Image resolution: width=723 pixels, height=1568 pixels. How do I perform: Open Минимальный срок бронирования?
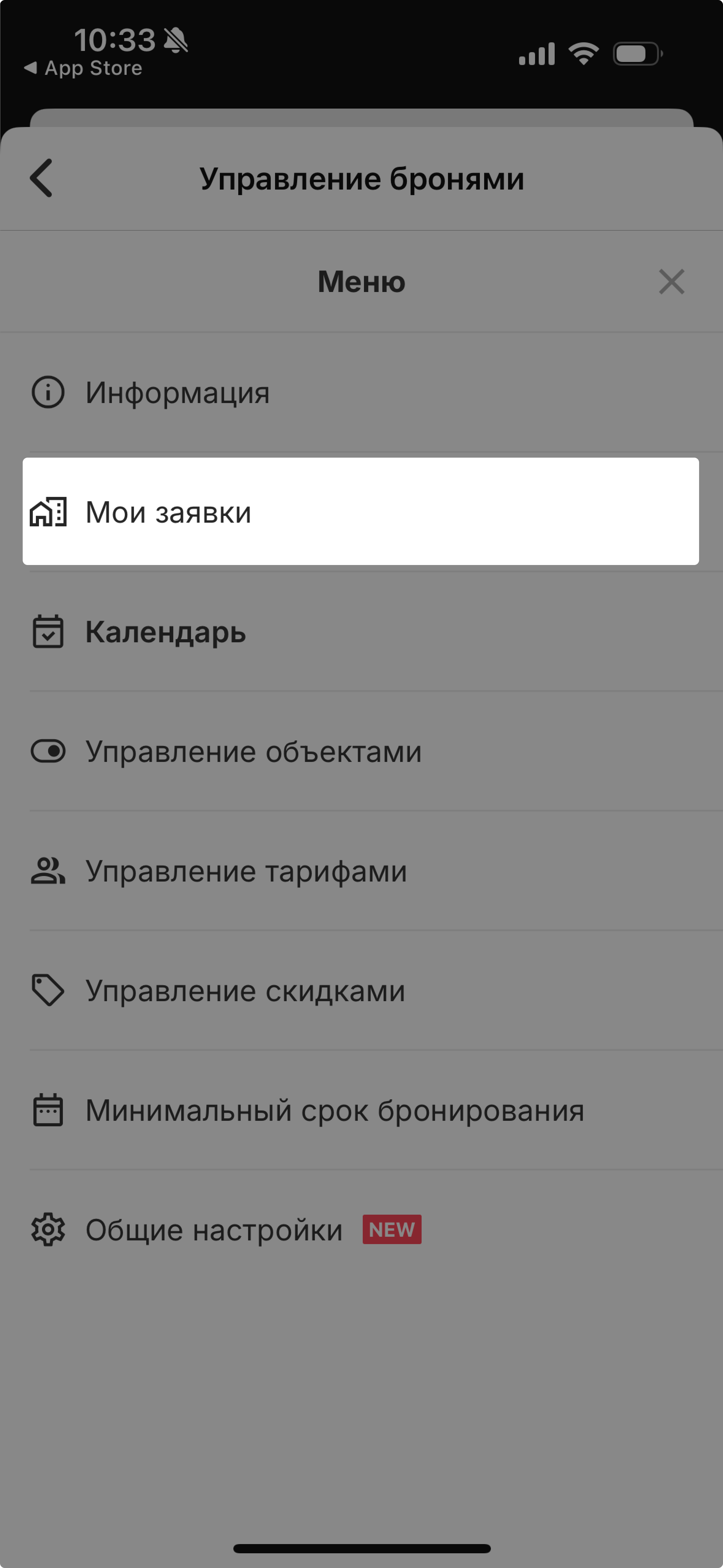point(361,1110)
